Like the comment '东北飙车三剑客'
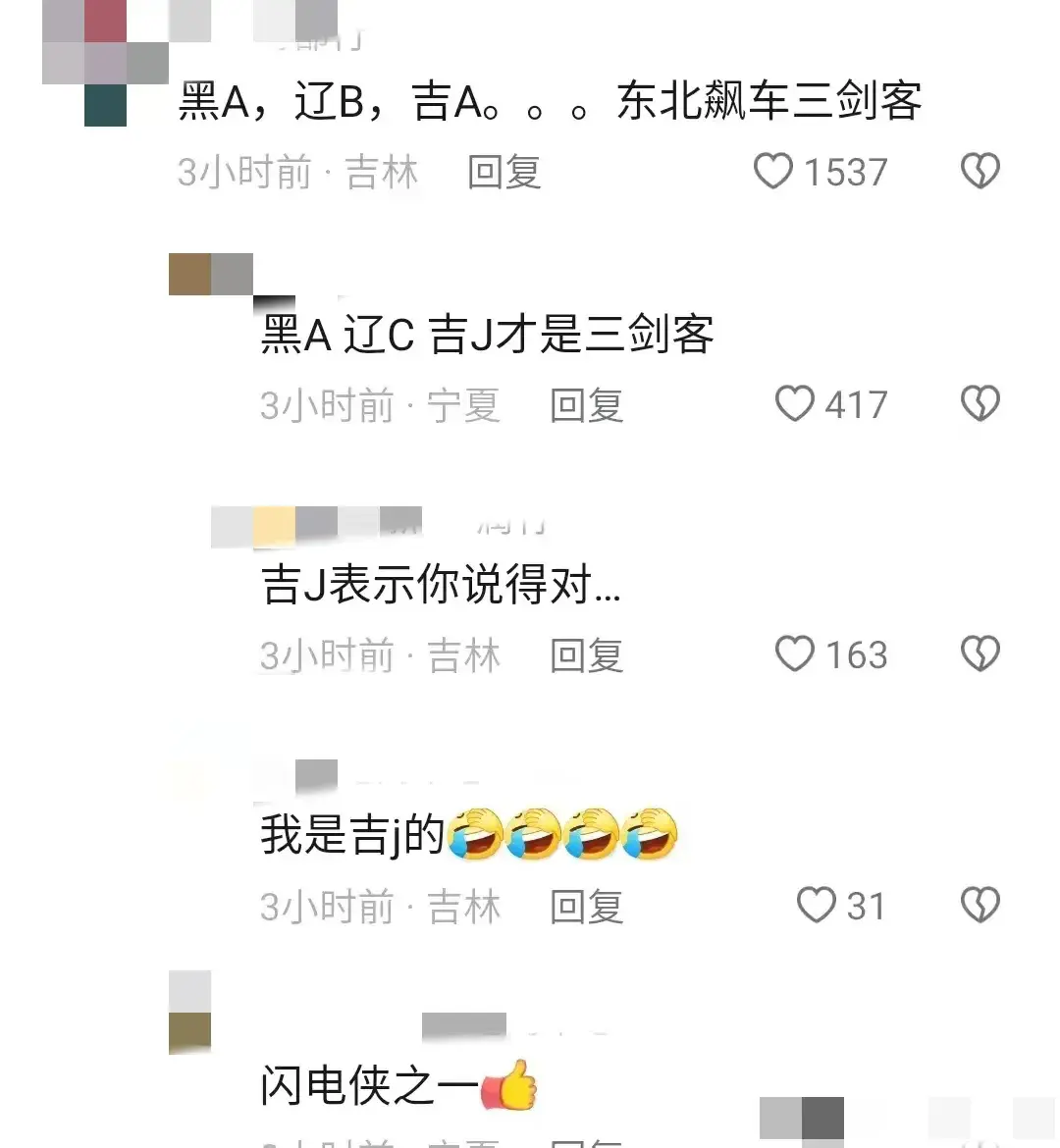The image size is (1060, 1148). point(773,172)
